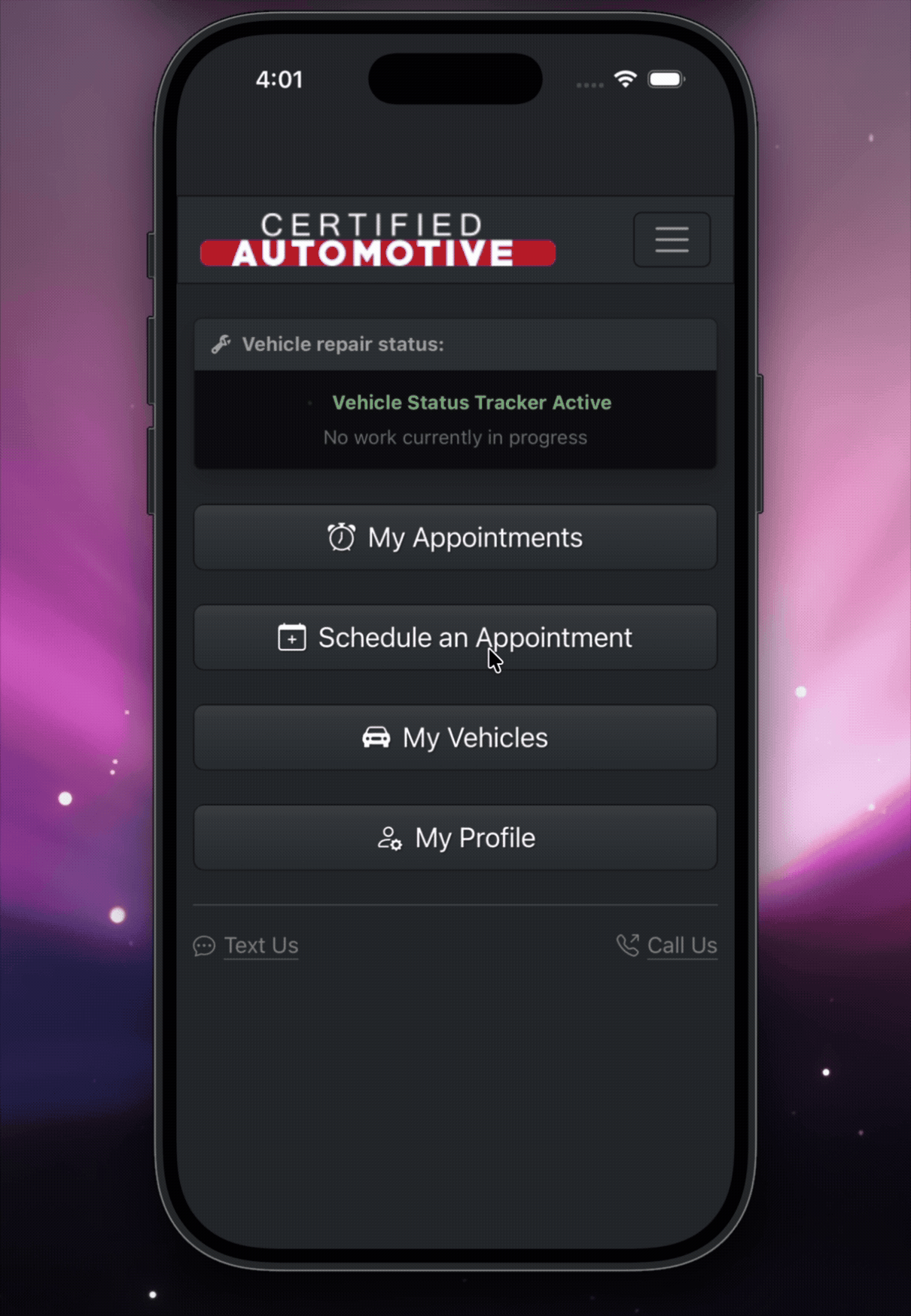Select the Call Us link
Screen dimensions: 911x1316
[681, 946]
